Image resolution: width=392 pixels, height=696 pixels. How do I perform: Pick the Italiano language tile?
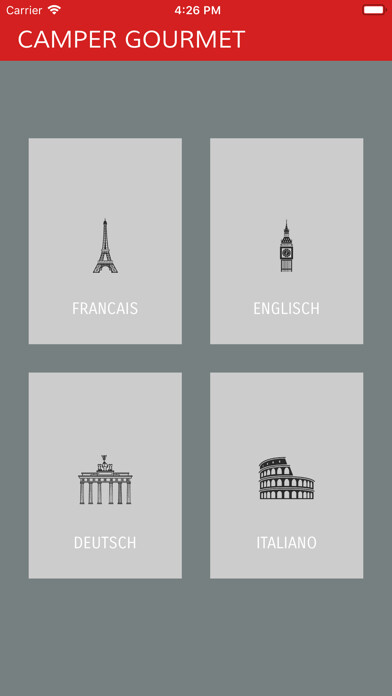click(x=286, y=475)
